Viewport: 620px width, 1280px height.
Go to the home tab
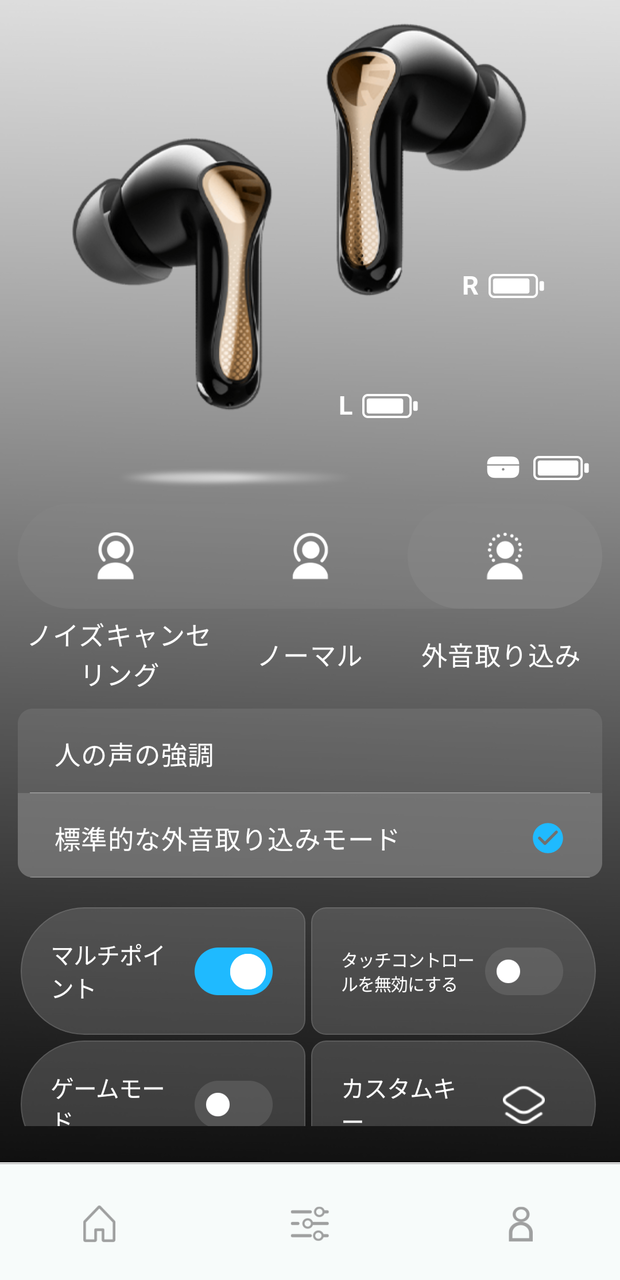(99, 1223)
